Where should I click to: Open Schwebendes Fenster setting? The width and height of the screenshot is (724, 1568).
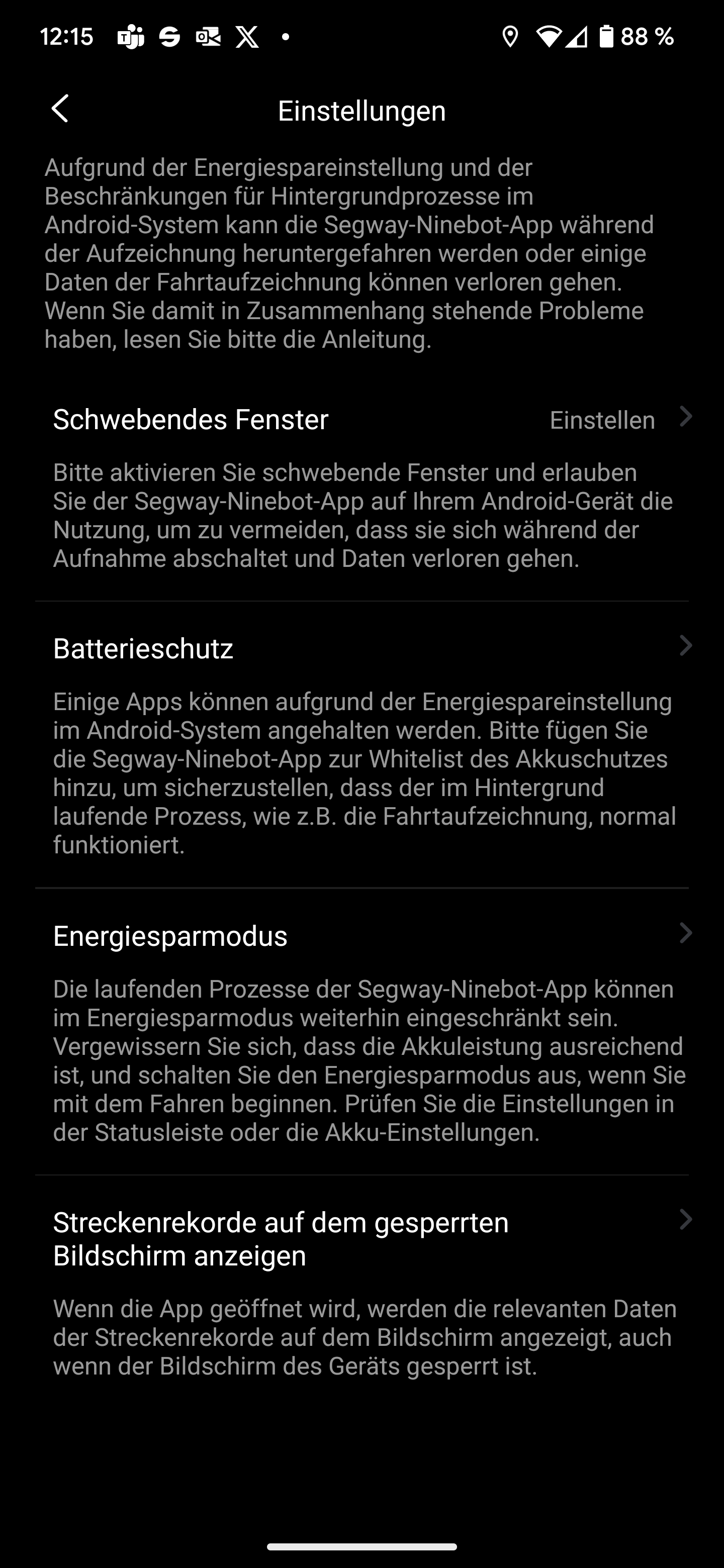(361, 488)
